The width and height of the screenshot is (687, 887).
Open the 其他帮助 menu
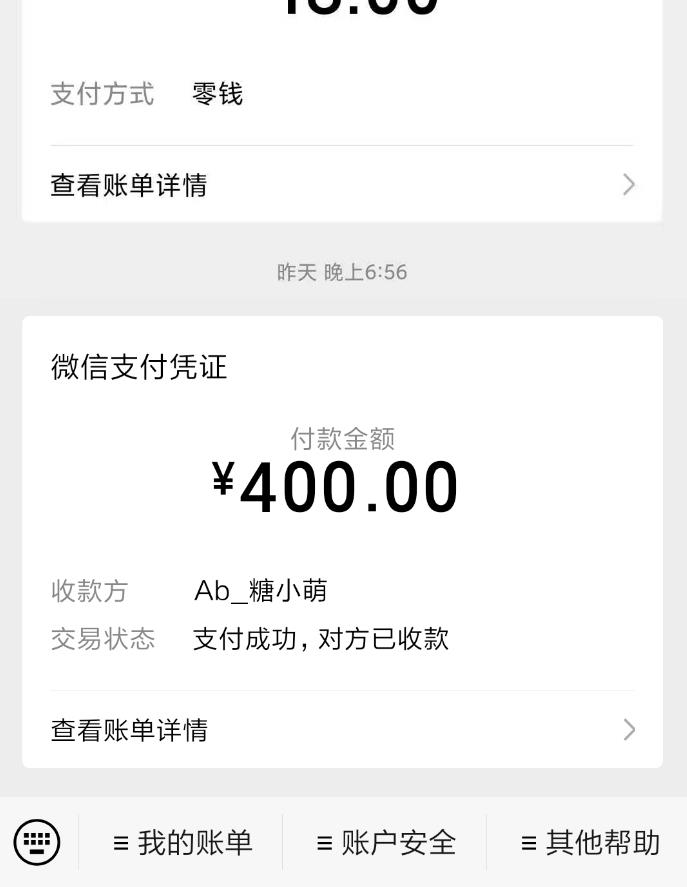tap(590, 843)
